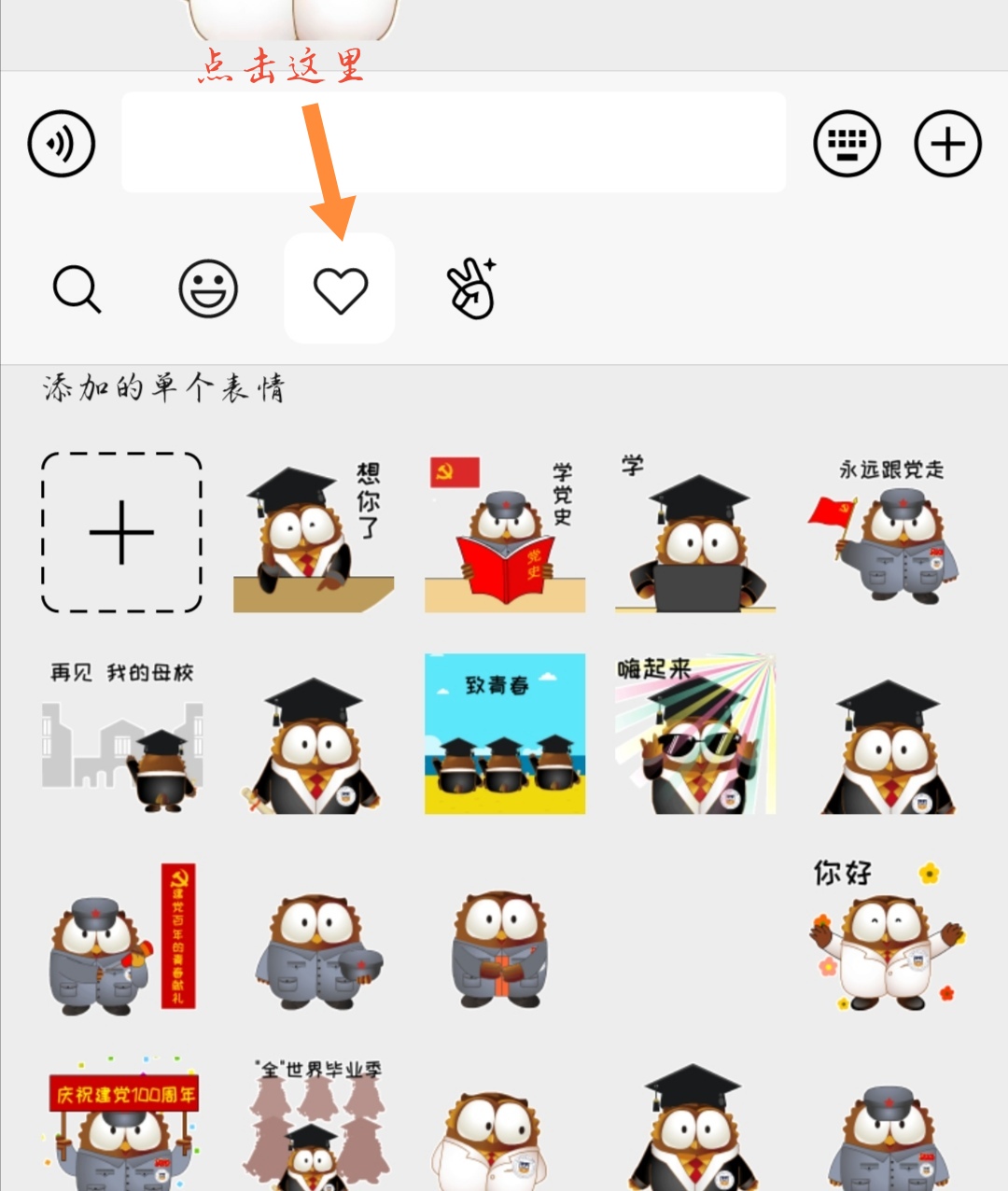The image size is (1008, 1191).
Task: Send the 想你了 owl sticker
Action: click(314, 535)
